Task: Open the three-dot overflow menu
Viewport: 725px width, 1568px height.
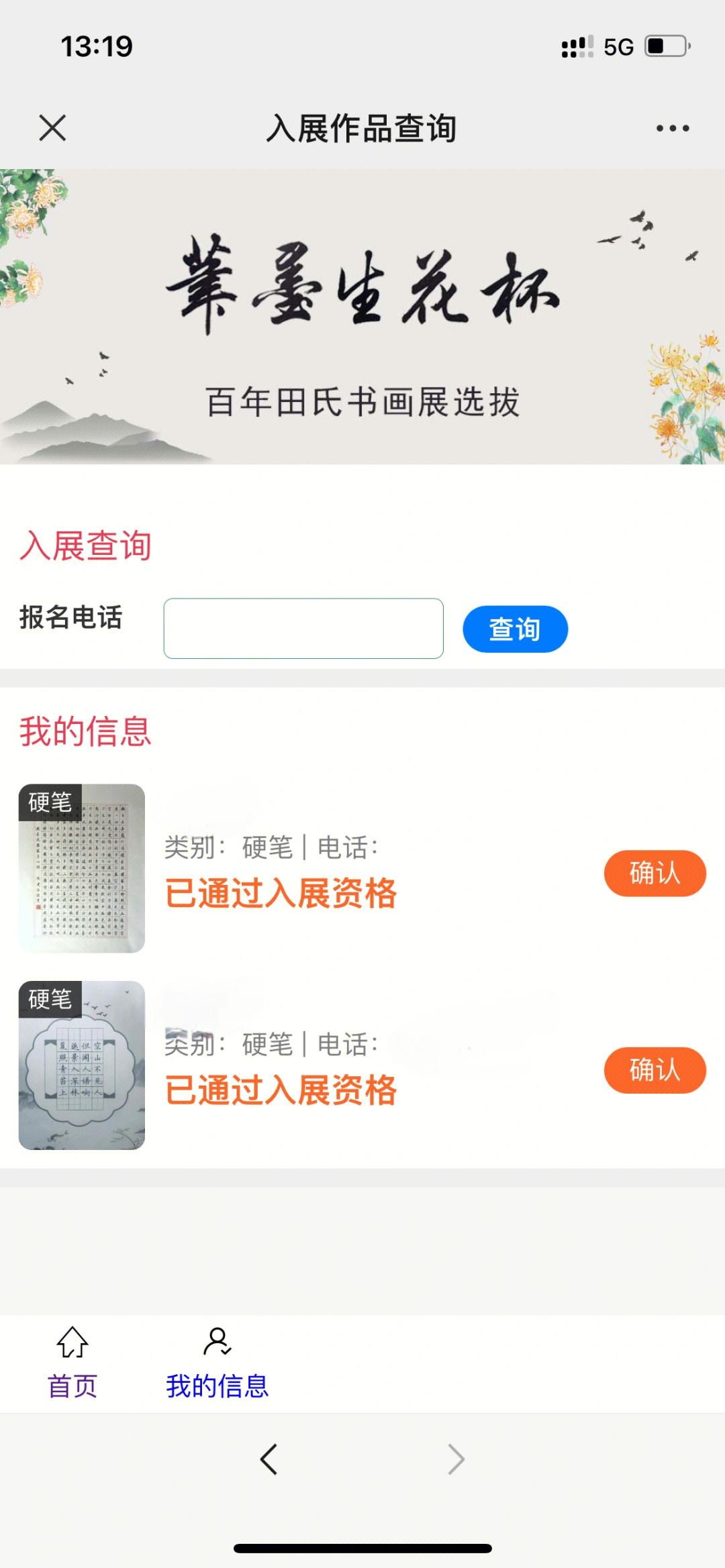Action: pyautogui.click(x=672, y=128)
